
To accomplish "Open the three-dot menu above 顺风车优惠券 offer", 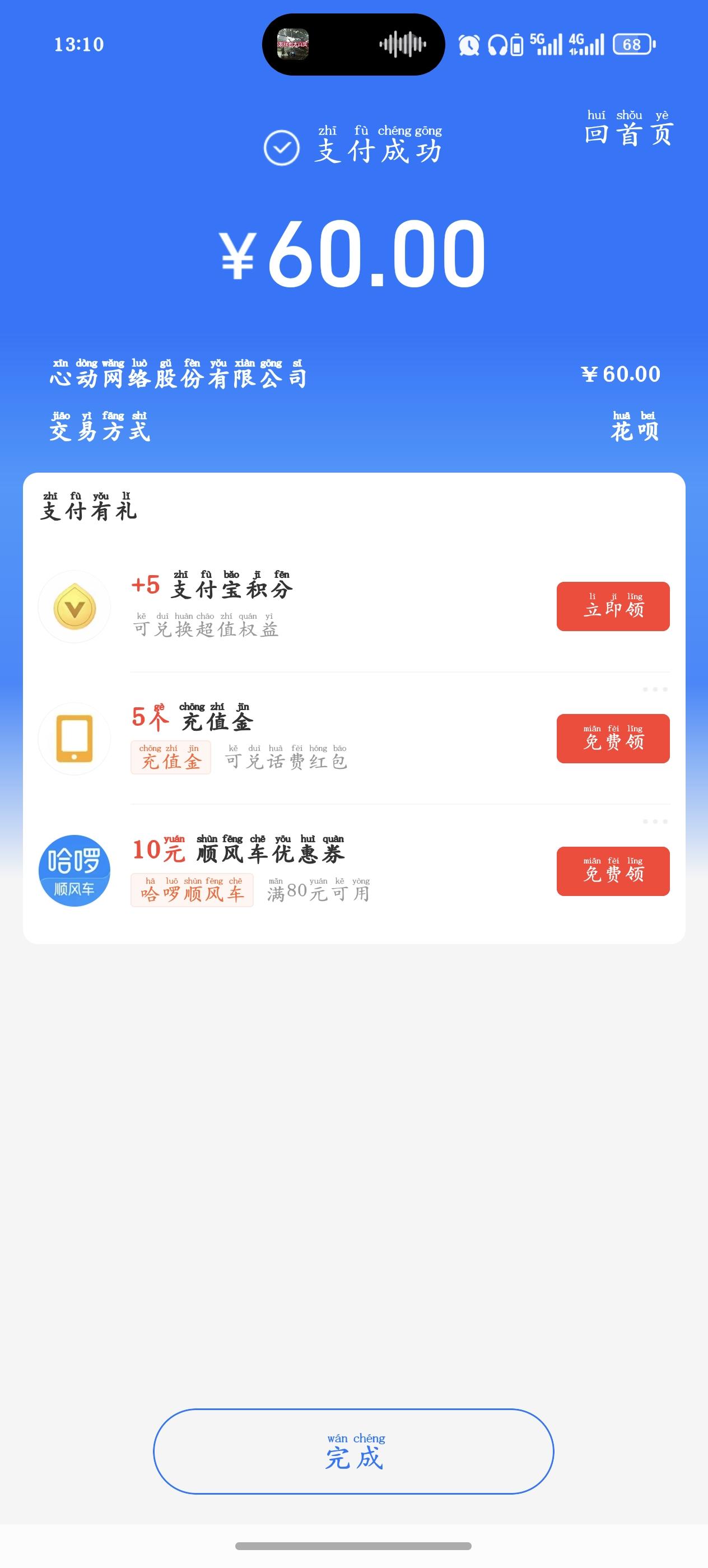I will [655, 822].
